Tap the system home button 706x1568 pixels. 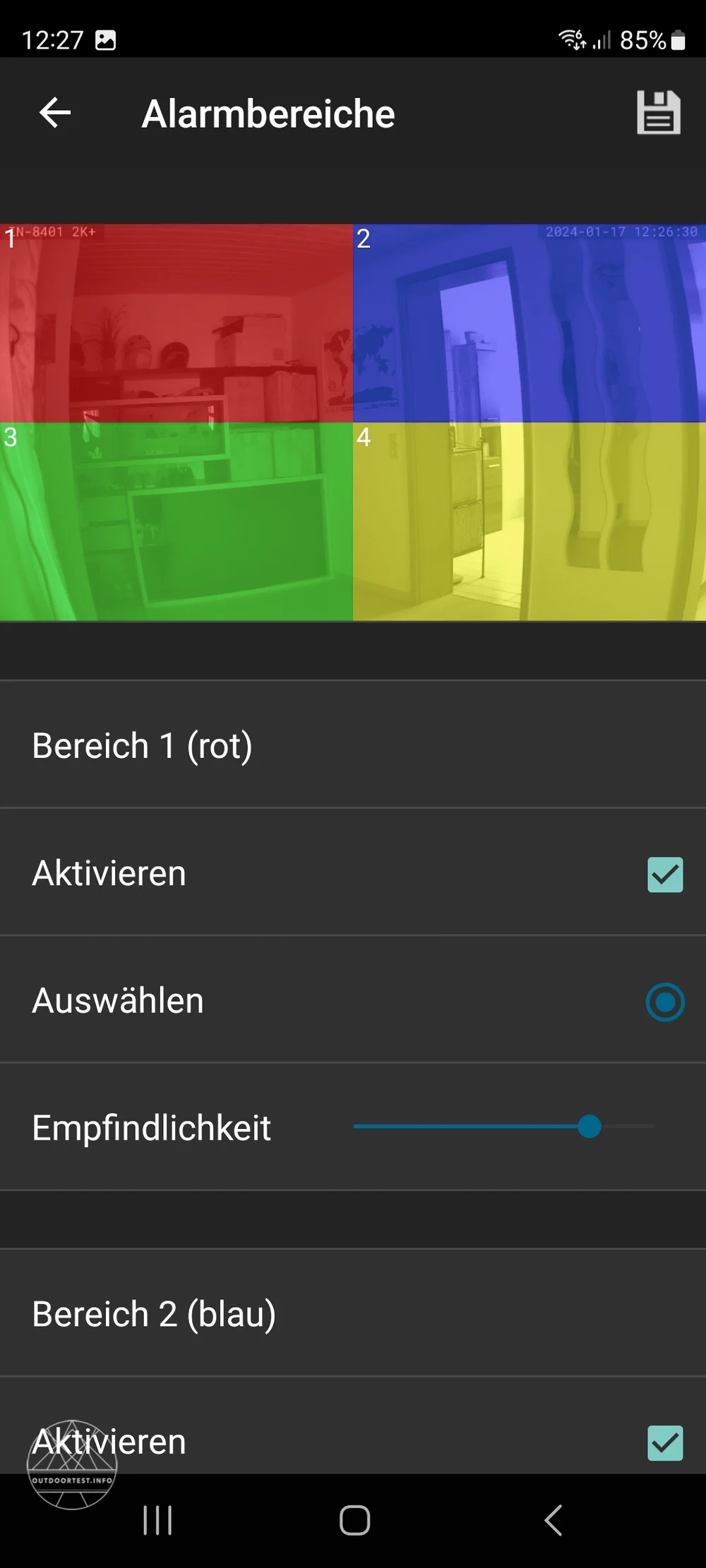pos(354,1520)
